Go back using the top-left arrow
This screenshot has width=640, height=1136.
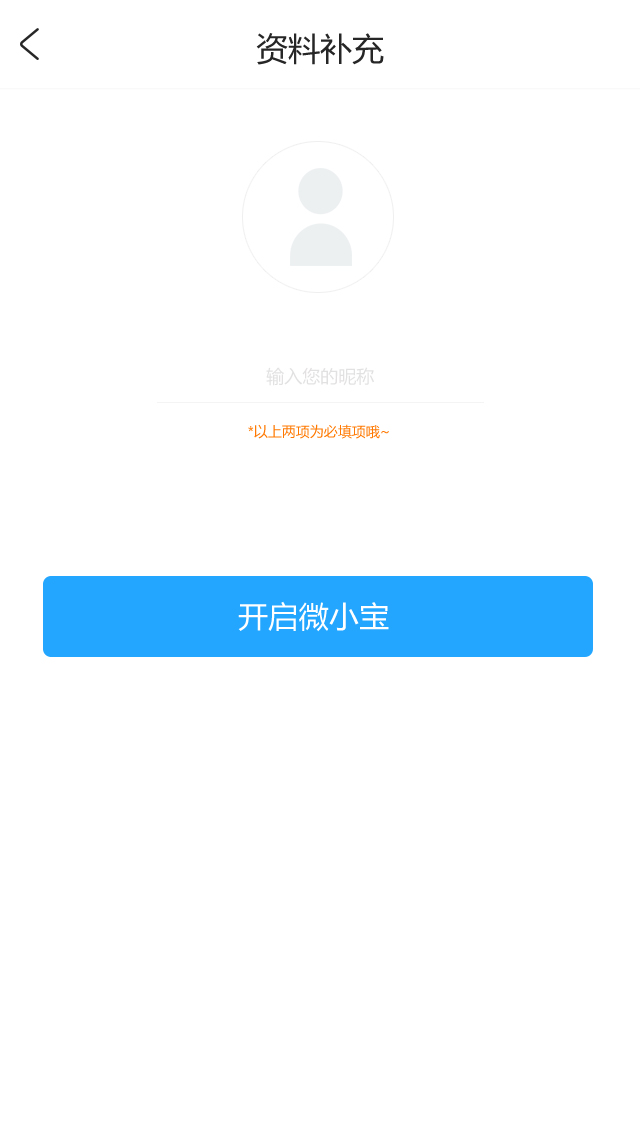[x=30, y=45]
